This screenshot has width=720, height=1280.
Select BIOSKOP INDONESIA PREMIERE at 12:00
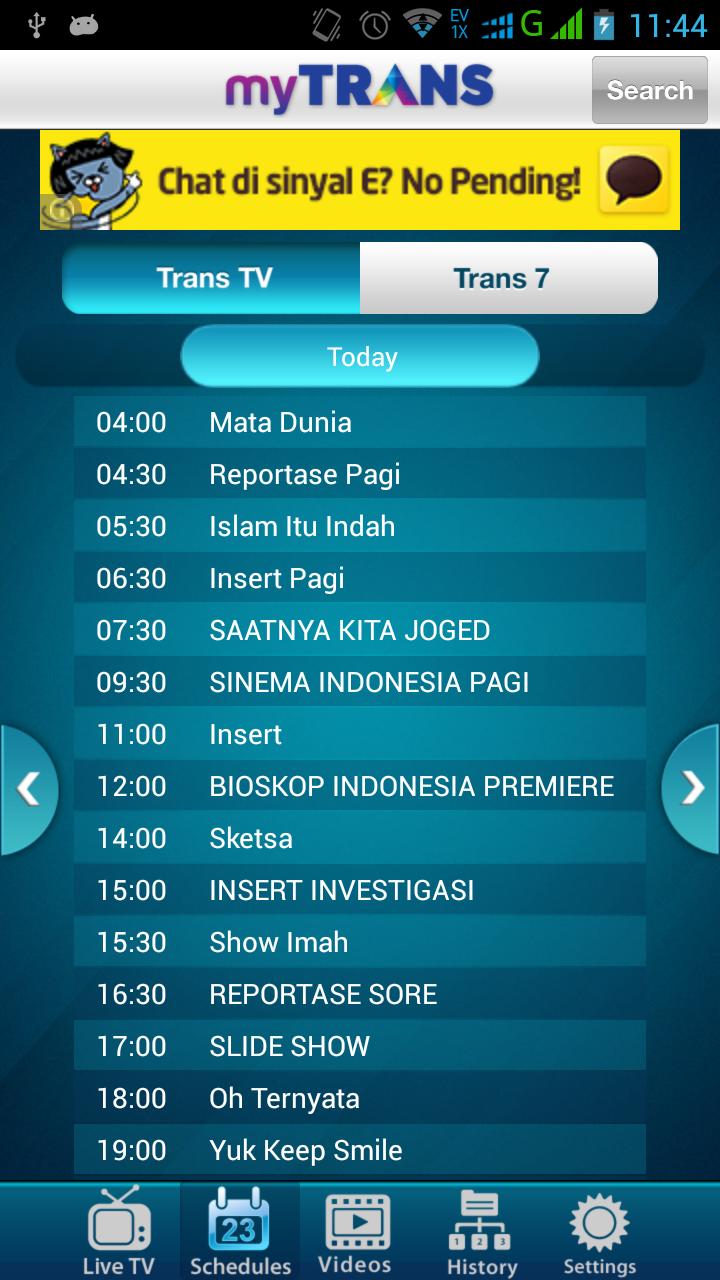point(360,786)
